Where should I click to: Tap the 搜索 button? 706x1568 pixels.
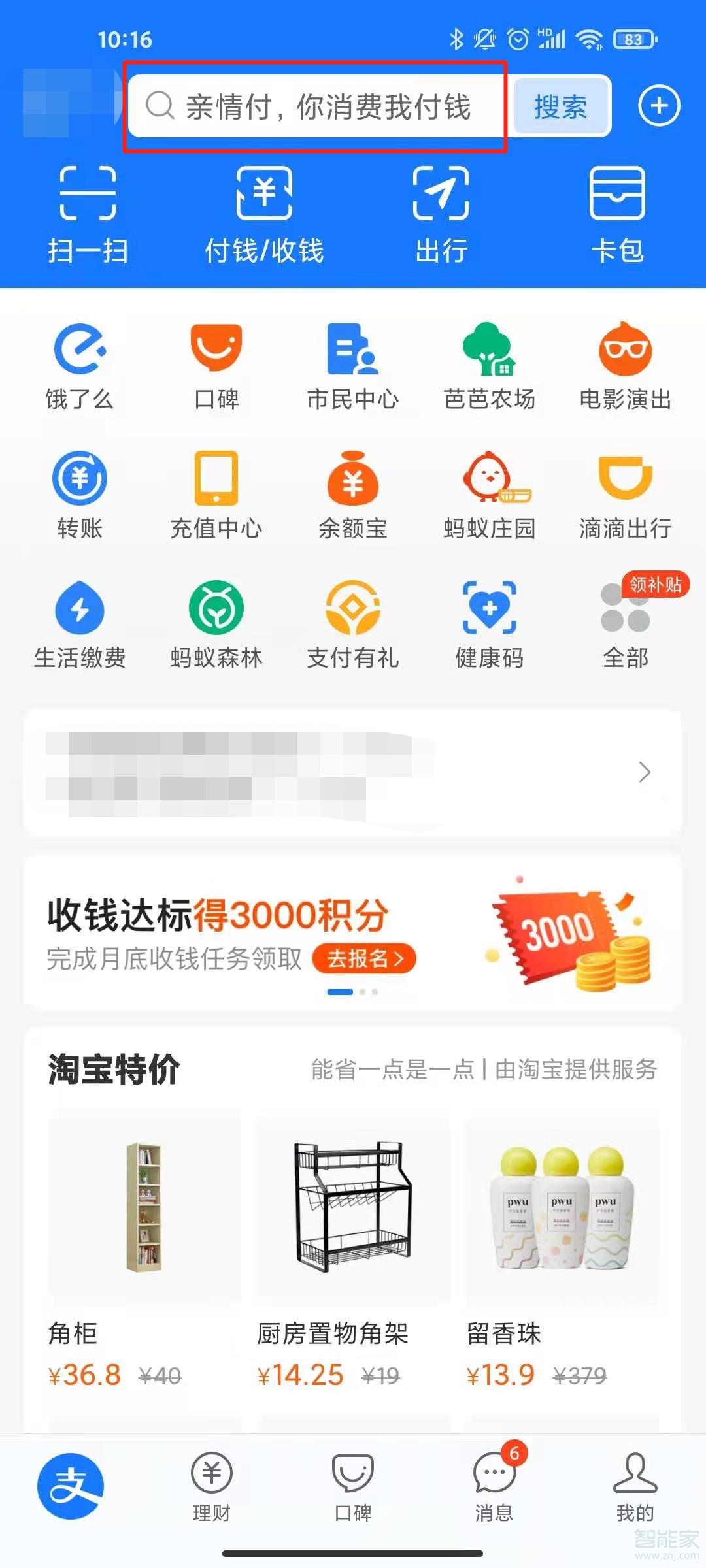(x=561, y=106)
